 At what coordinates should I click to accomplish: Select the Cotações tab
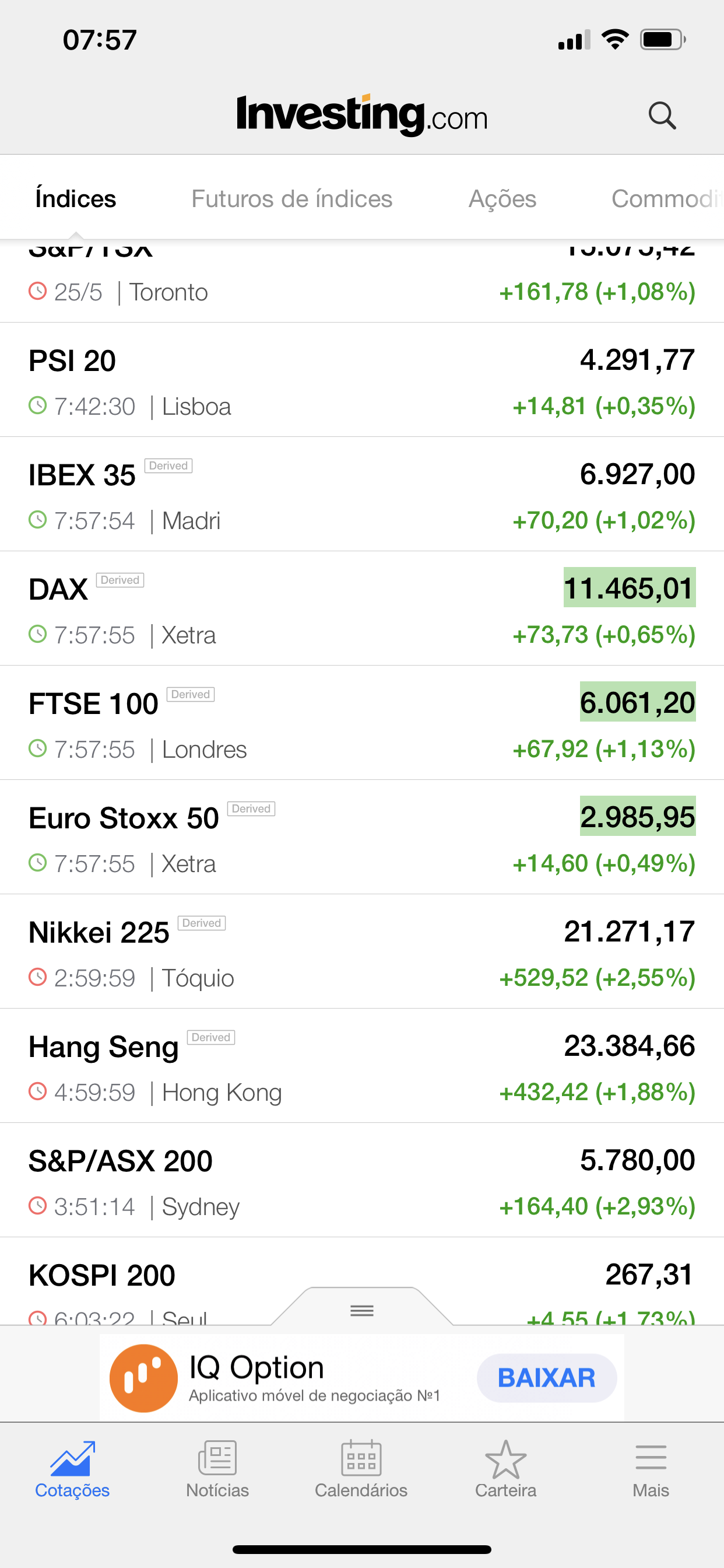(x=72, y=1469)
